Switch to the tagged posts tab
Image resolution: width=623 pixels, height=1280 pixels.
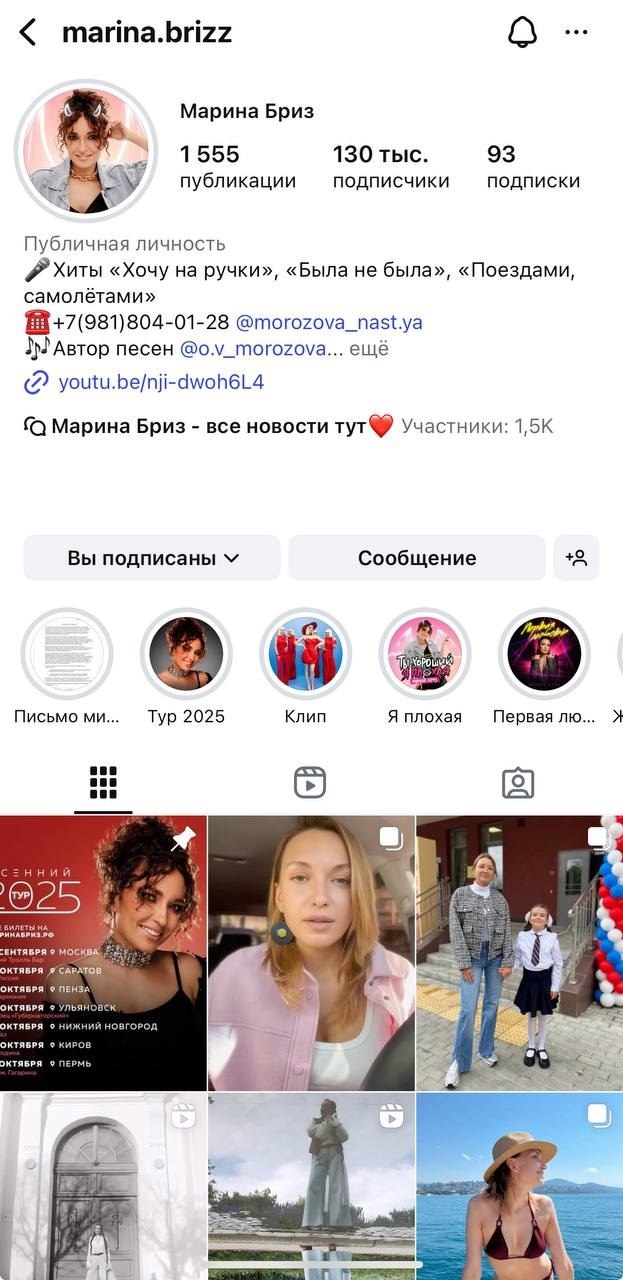tap(518, 783)
